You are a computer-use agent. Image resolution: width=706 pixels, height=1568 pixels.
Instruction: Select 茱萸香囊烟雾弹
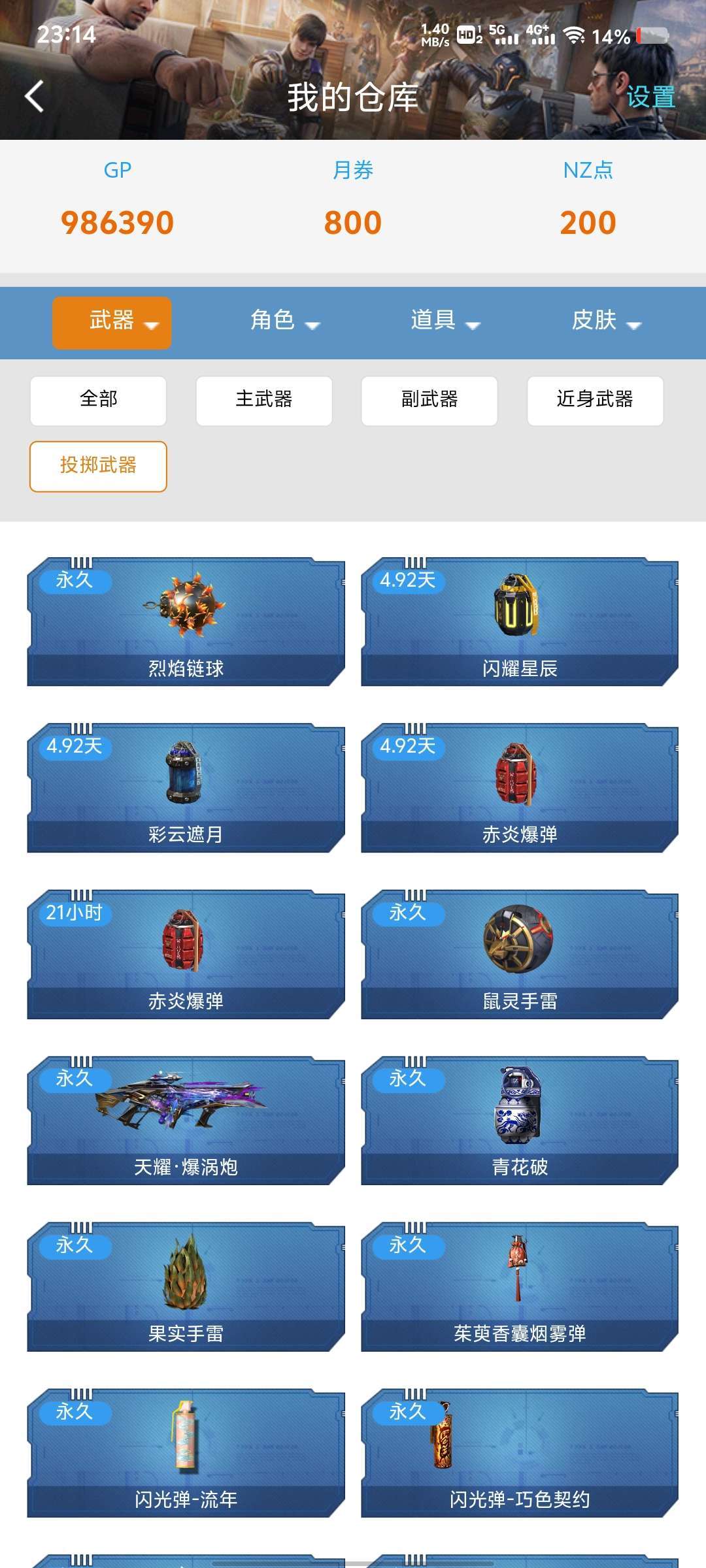(520, 1286)
